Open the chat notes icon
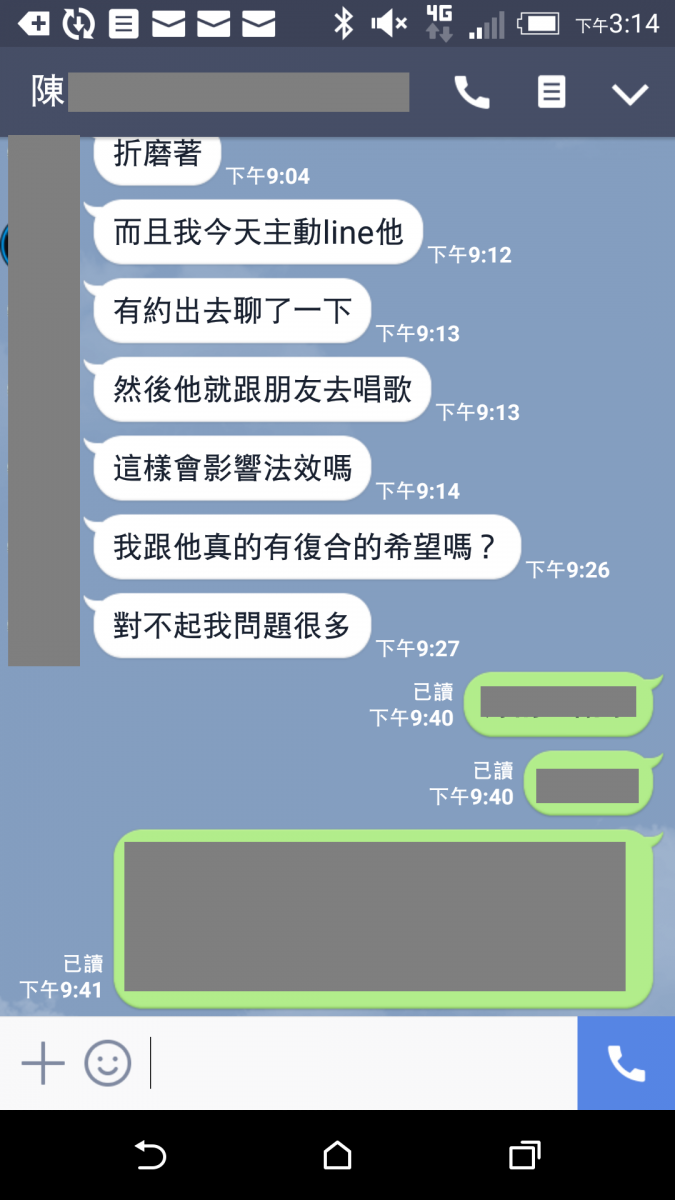Viewport: 675px width, 1200px height. pos(551,93)
